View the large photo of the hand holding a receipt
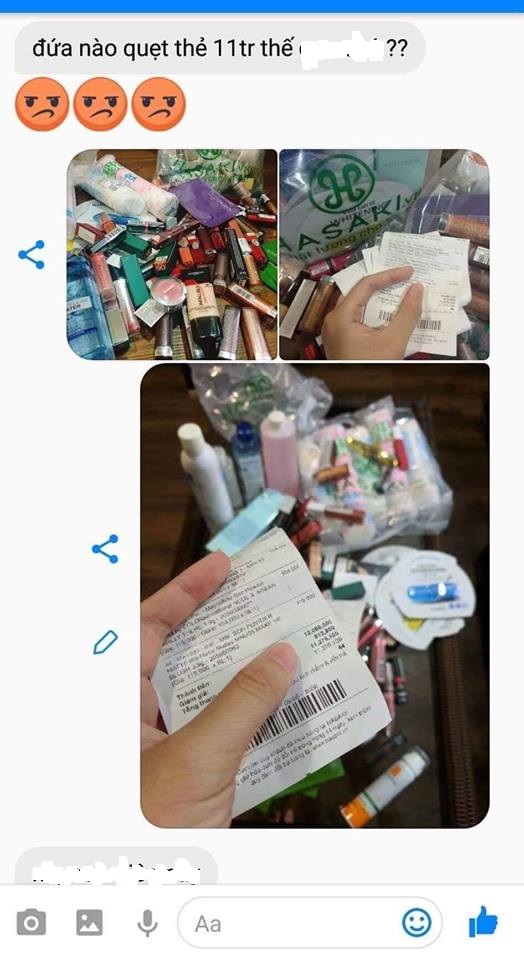Viewport: 524px width, 960px height. 315,595
